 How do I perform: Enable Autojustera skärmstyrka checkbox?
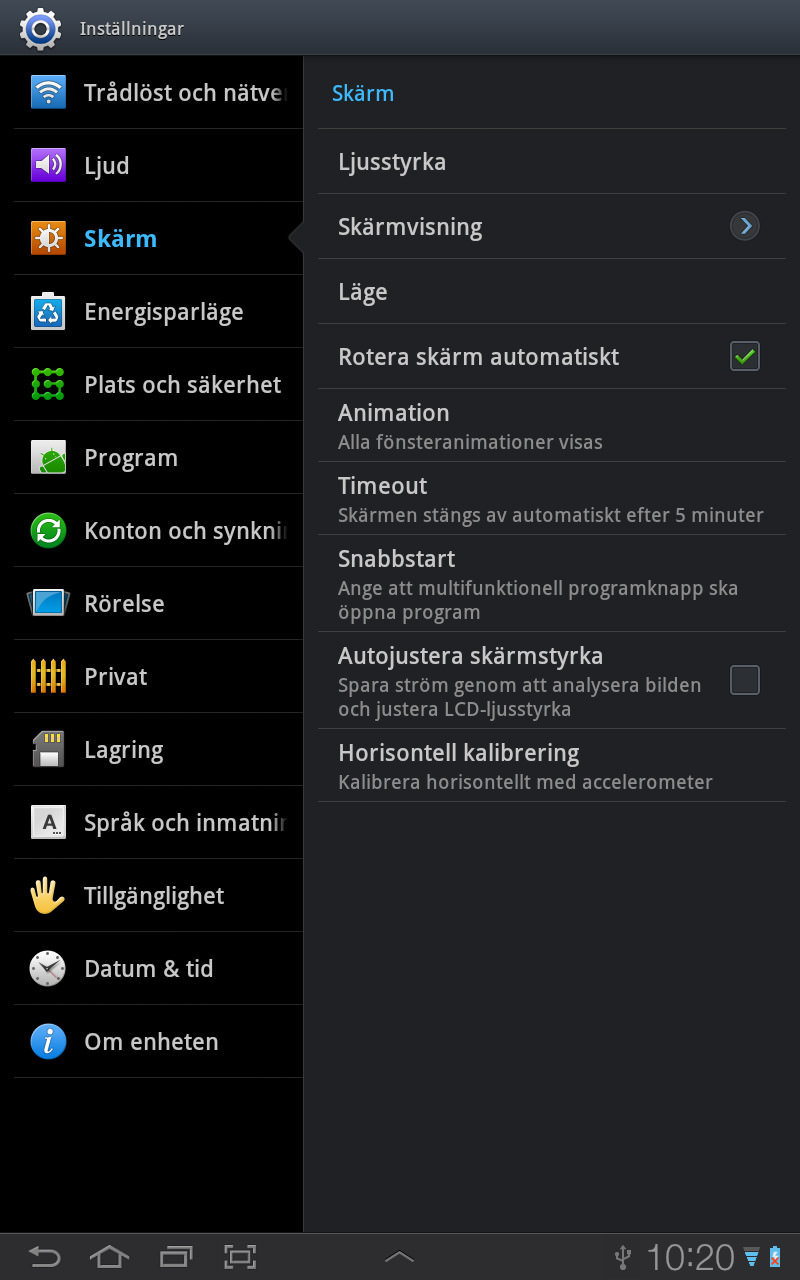click(744, 680)
